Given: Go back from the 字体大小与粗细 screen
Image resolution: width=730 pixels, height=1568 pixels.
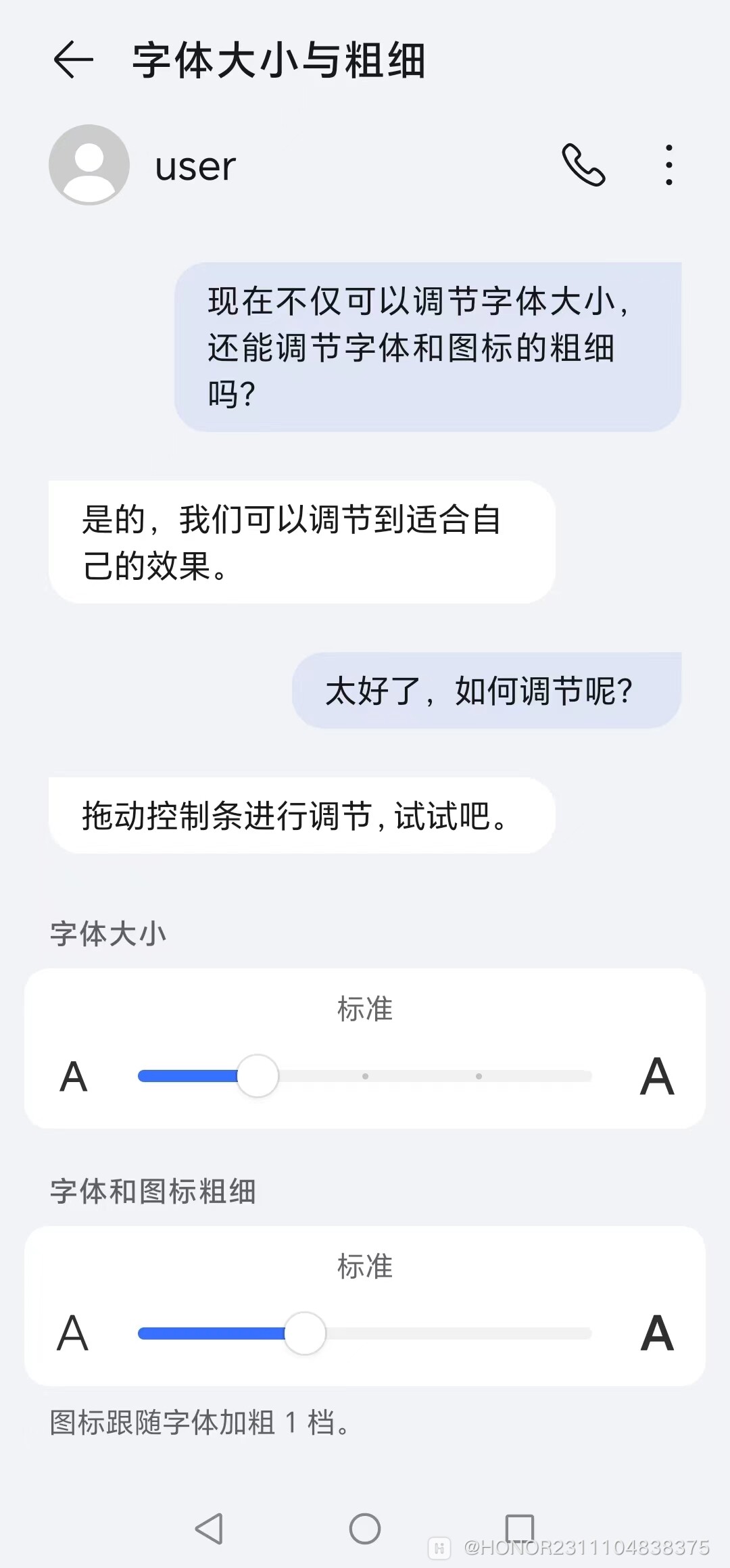Looking at the screenshot, I should click(x=73, y=60).
